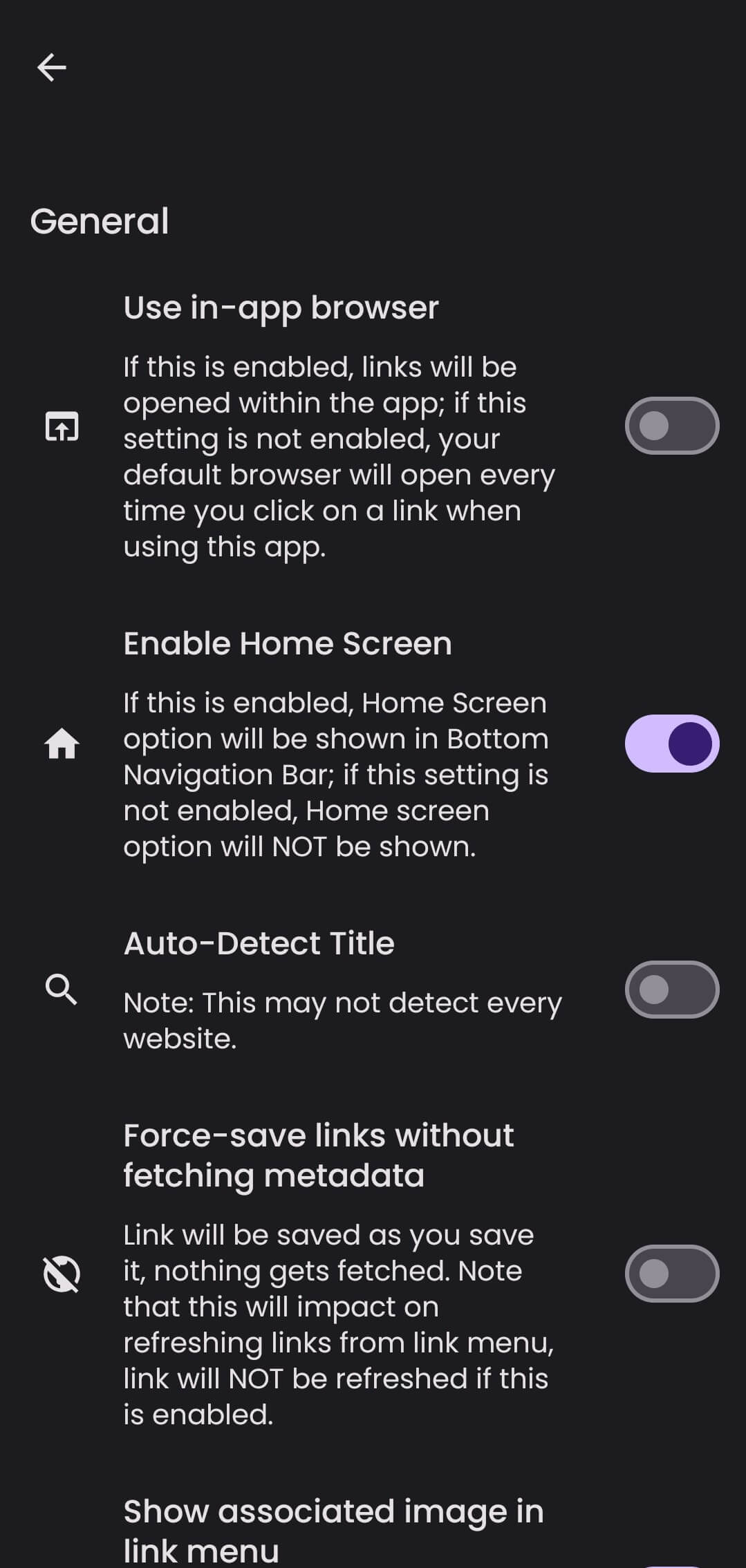The width and height of the screenshot is (746, 1568).
Task: Enable Force-save links without fetching metadata
Action: click(671, 1274)
